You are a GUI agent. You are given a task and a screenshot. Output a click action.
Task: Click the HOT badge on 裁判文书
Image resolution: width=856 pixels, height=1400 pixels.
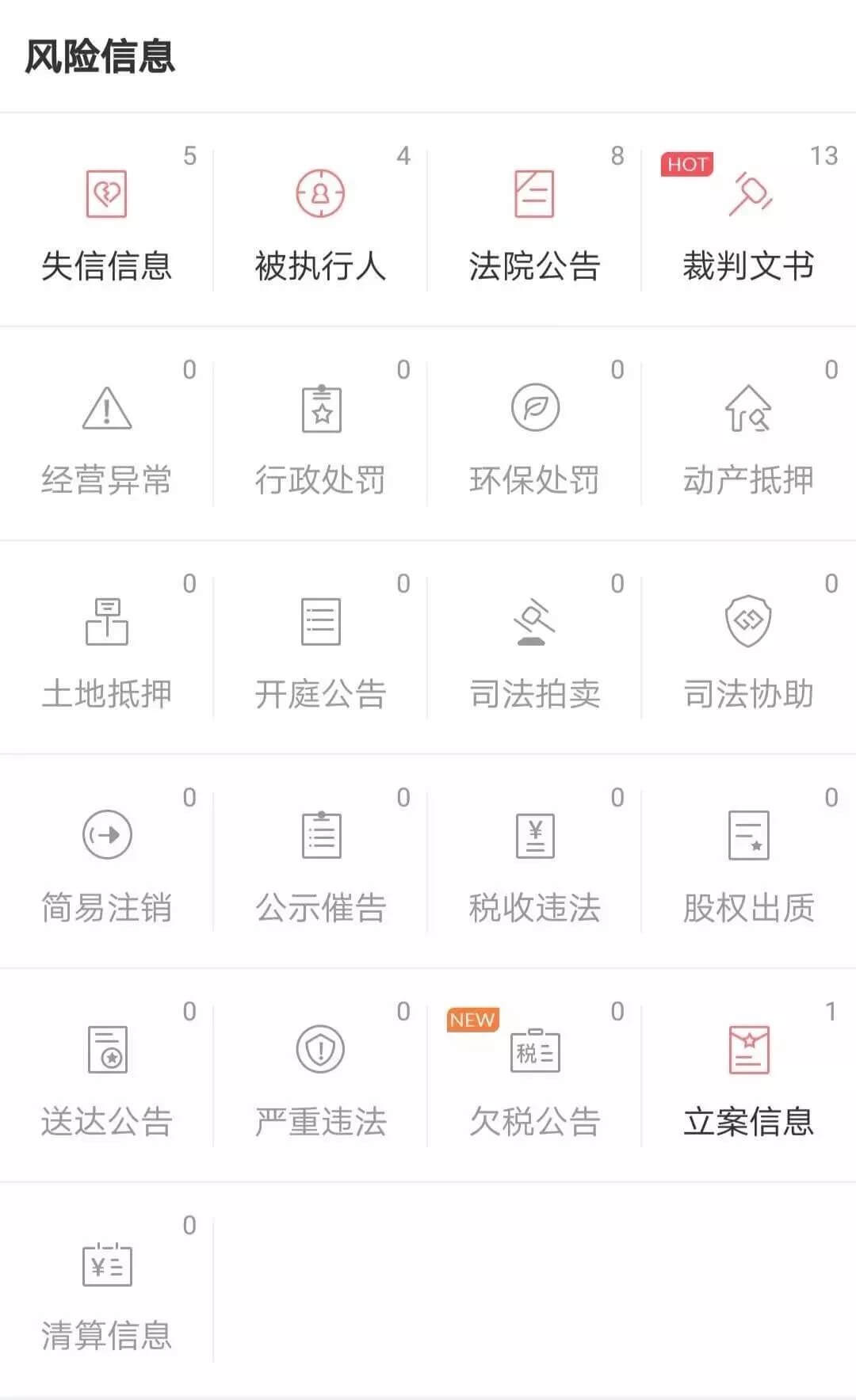tap(687, 163)
